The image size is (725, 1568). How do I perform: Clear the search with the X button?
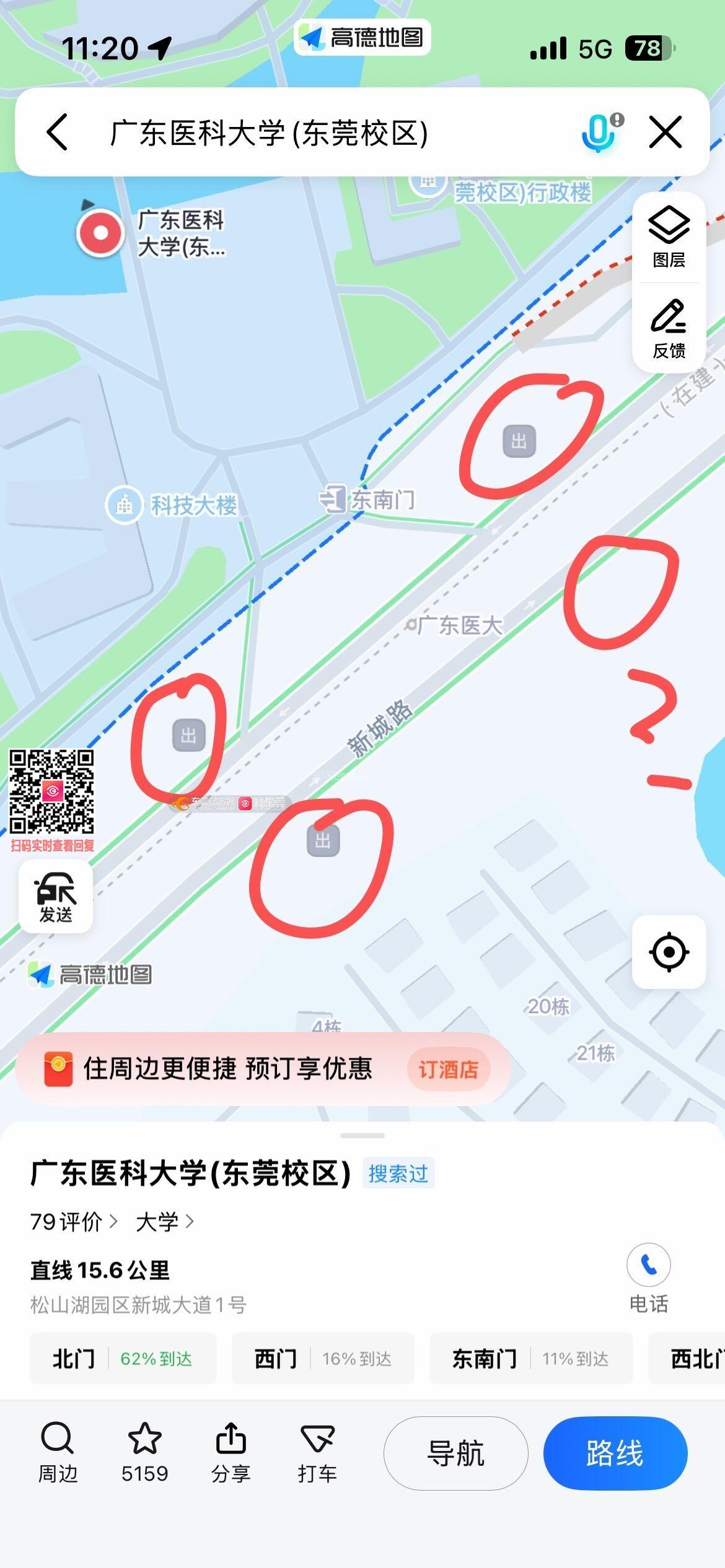click(666, 132)
